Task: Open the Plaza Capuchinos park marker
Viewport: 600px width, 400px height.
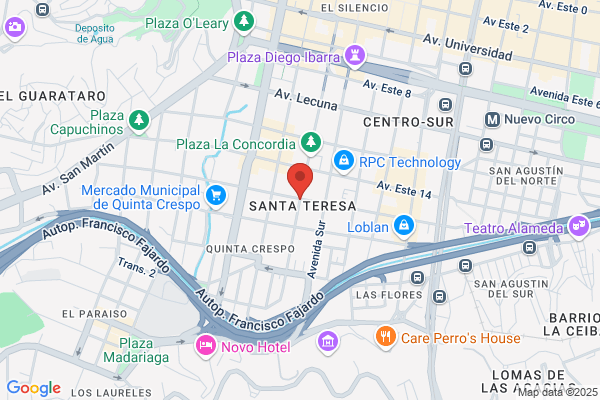Action: [139, 121]
